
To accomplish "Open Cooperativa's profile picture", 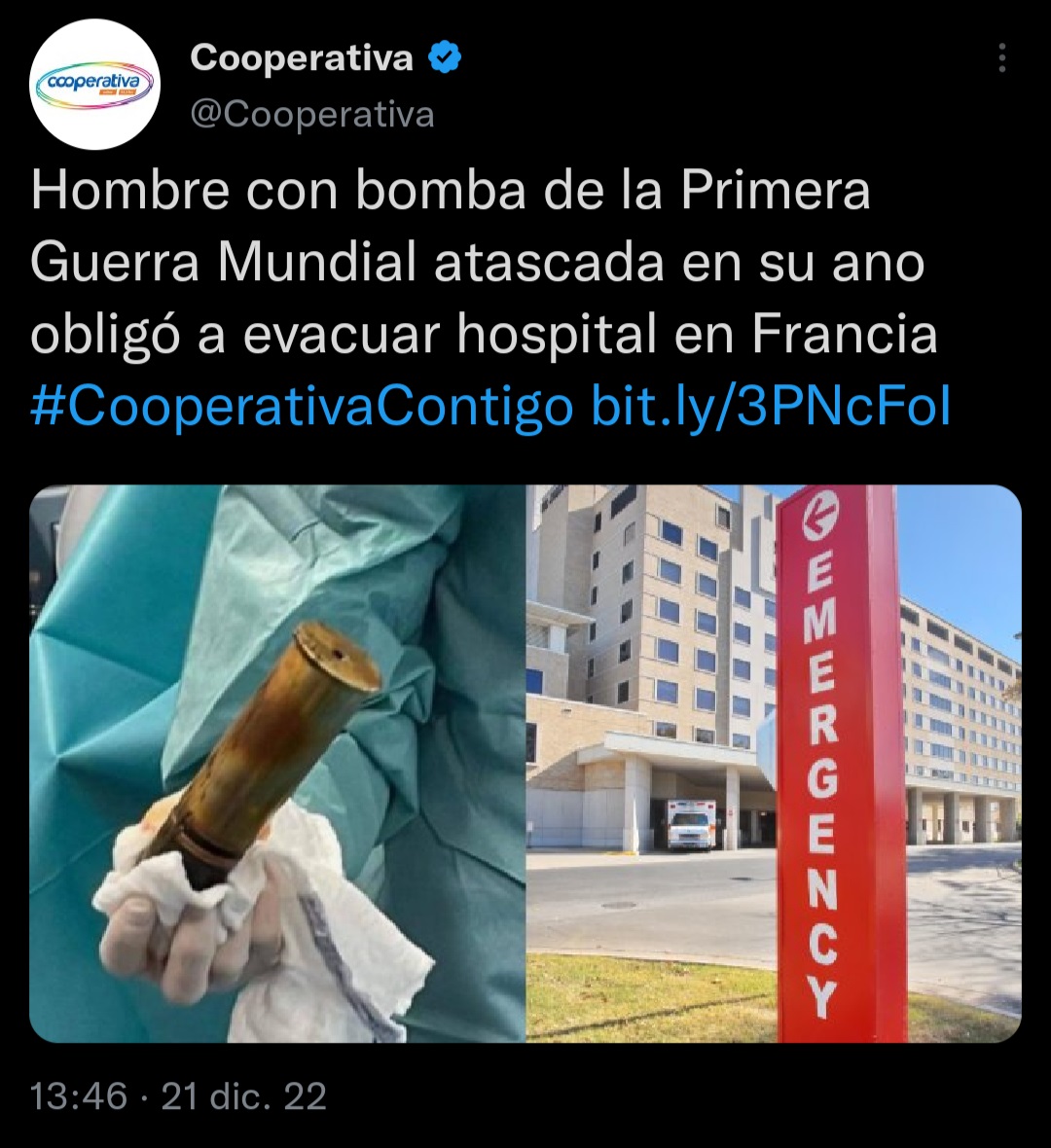I will [94, 85].
